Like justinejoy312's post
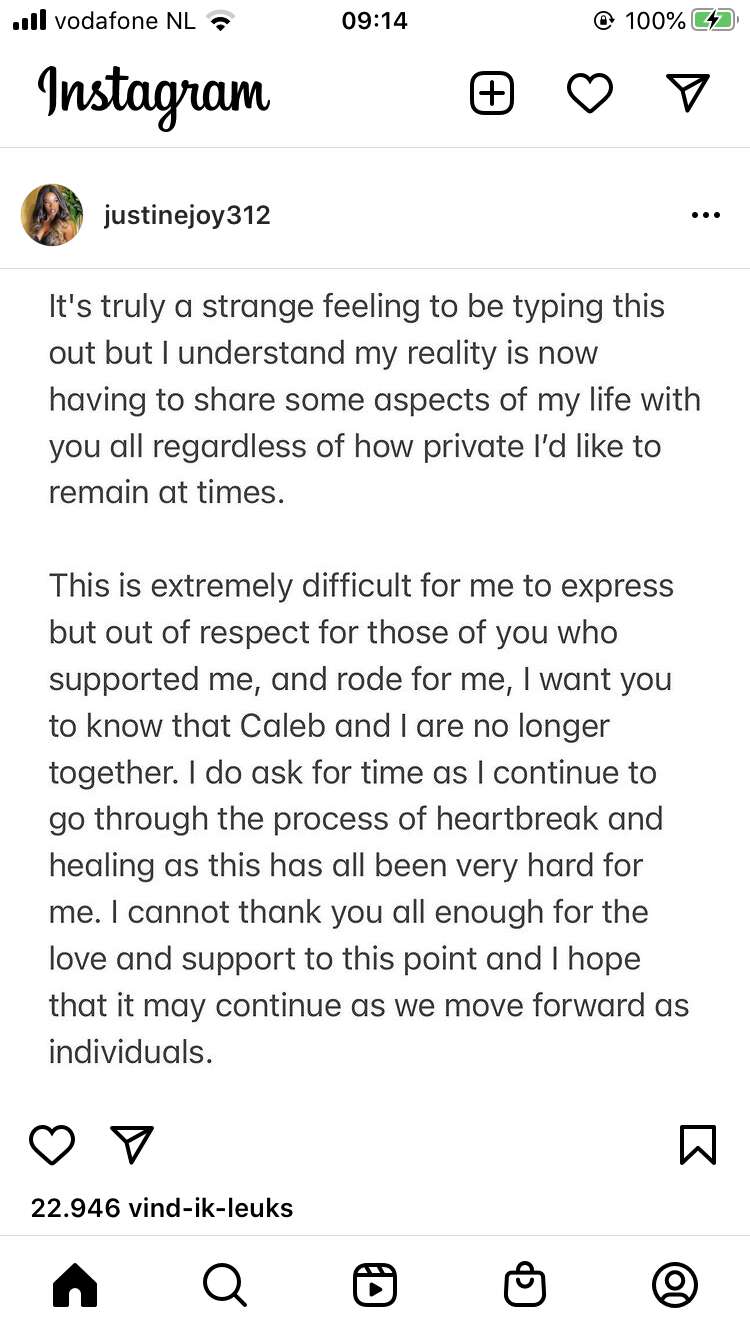This screenshot has width=750, height=1334. (x=52, y=1145)
